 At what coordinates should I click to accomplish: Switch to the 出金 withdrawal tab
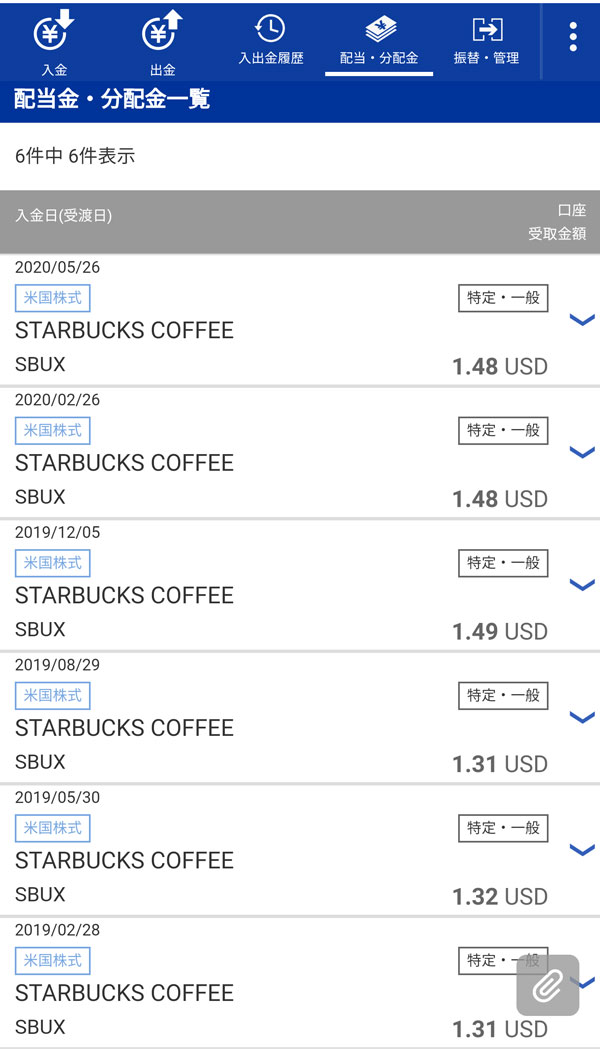click(163, 41)
